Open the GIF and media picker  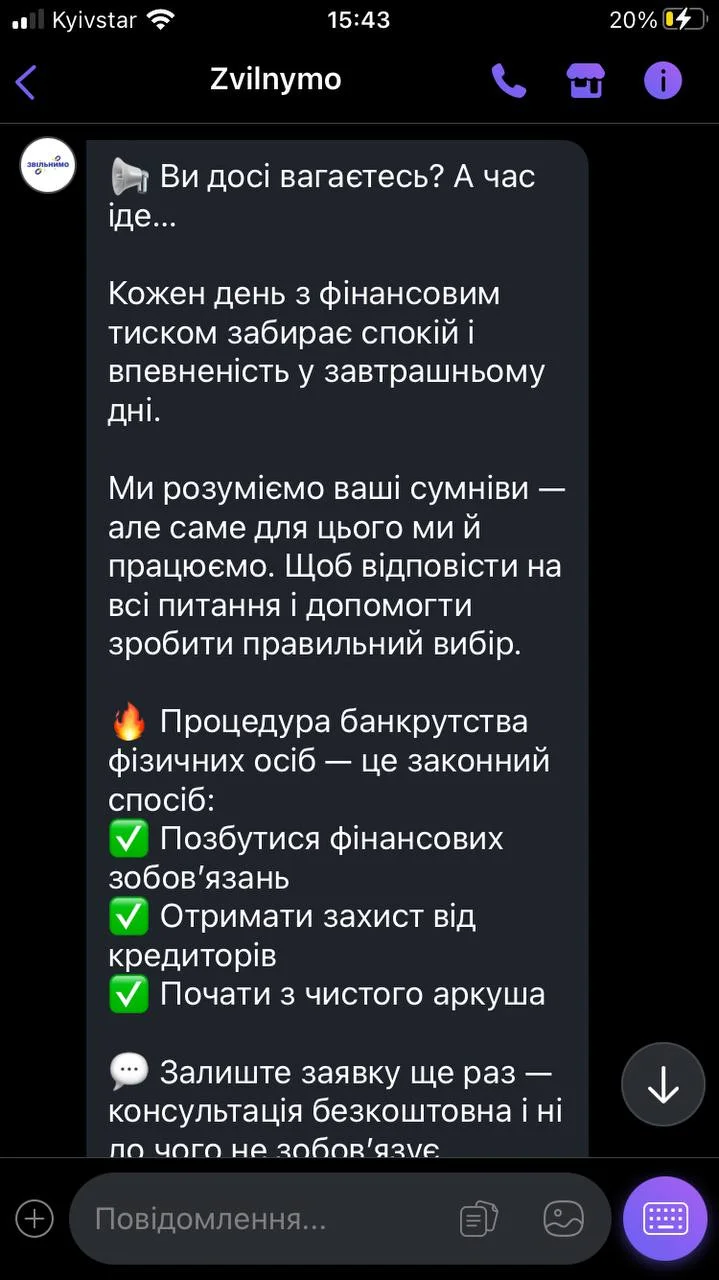coord(563,1219)
